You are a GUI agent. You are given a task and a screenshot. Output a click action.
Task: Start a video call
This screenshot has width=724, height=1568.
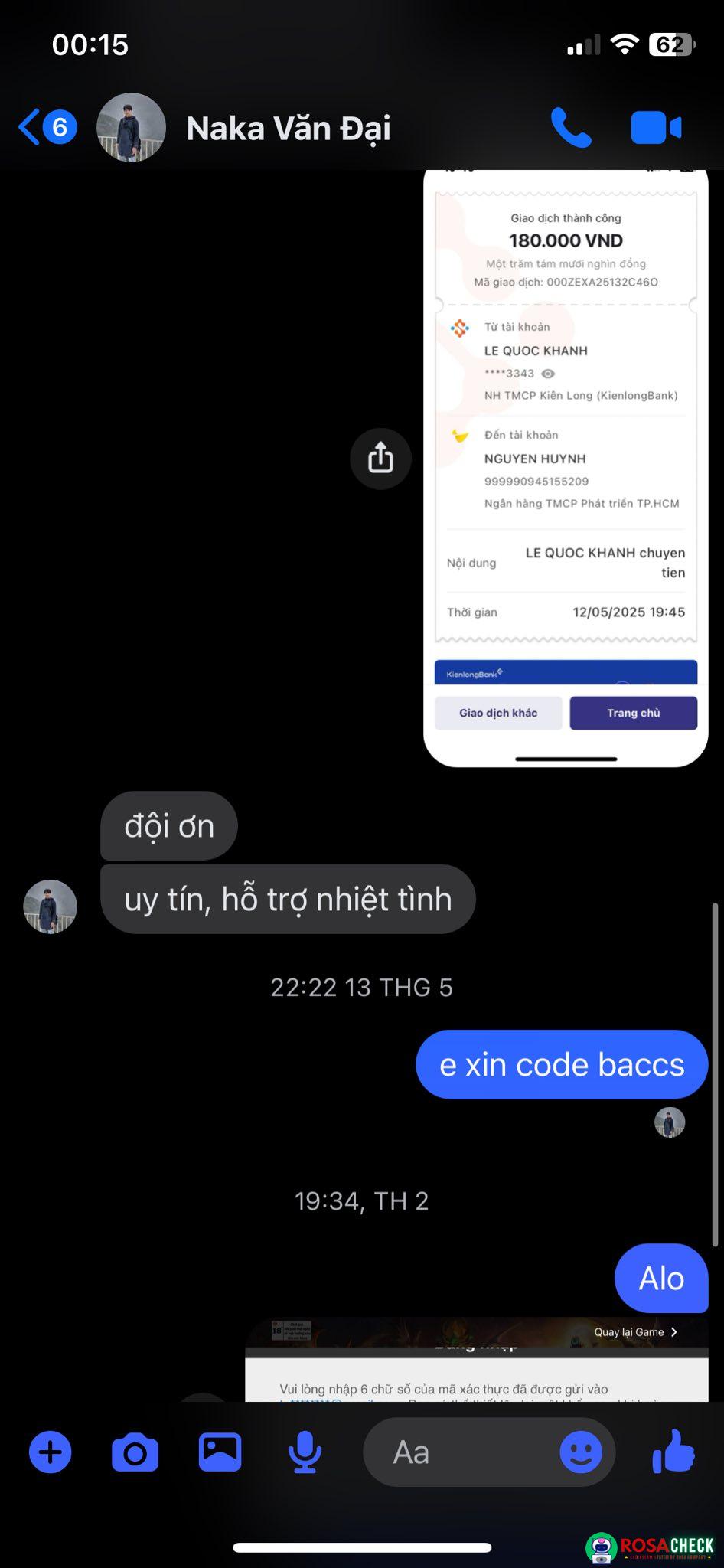point(656,128)
